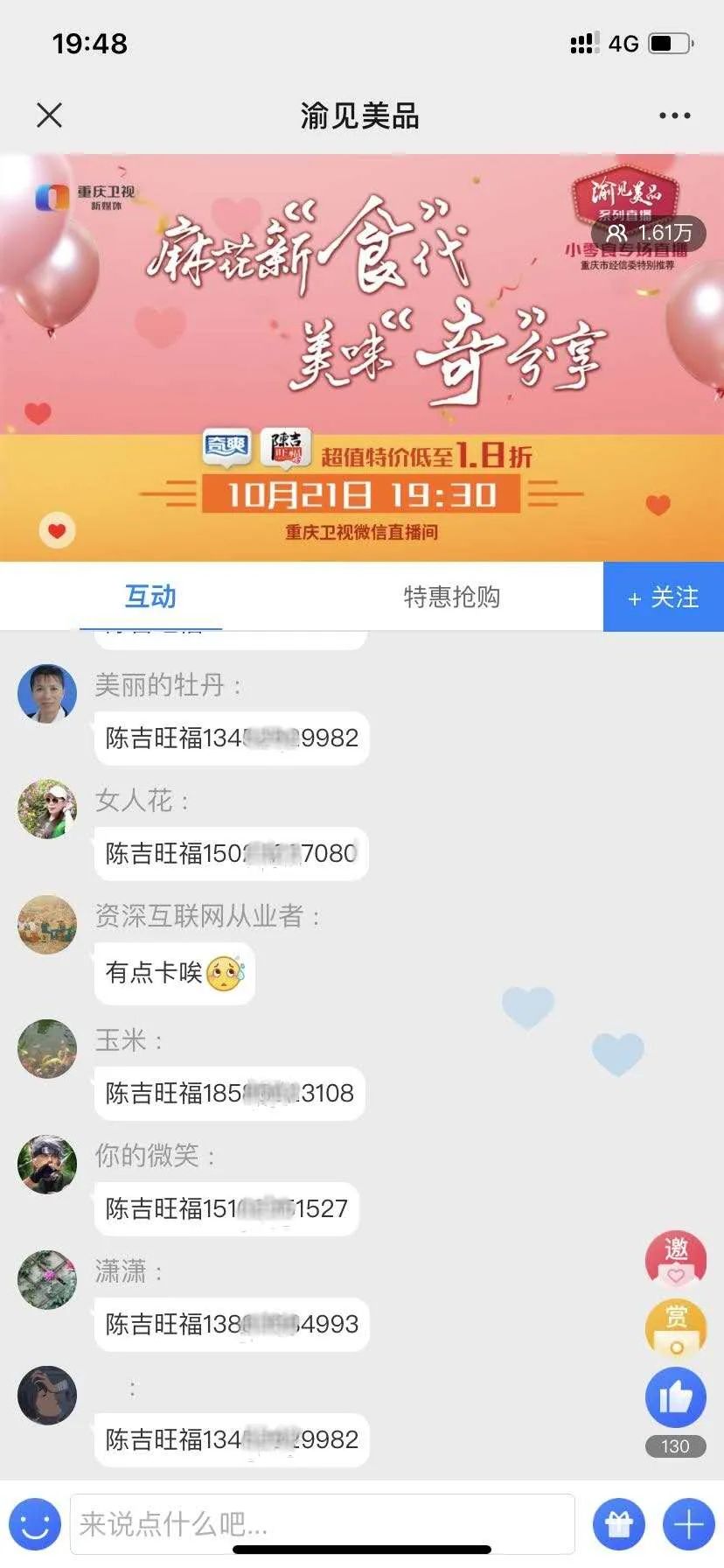Follow the channel with + 关注
The image size is (724, 1568).
[664, 597]
